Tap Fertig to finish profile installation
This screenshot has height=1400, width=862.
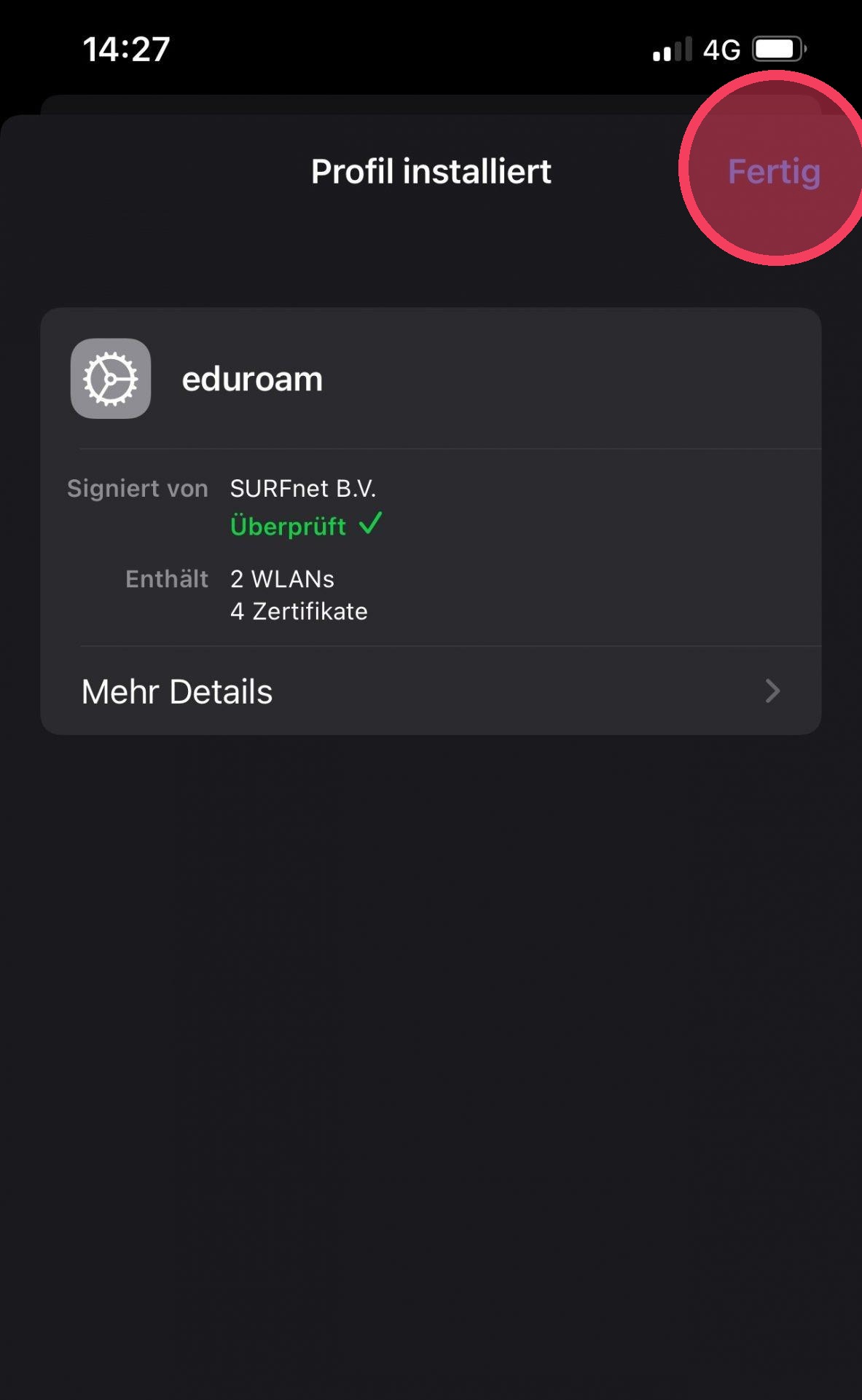point(774,173)
